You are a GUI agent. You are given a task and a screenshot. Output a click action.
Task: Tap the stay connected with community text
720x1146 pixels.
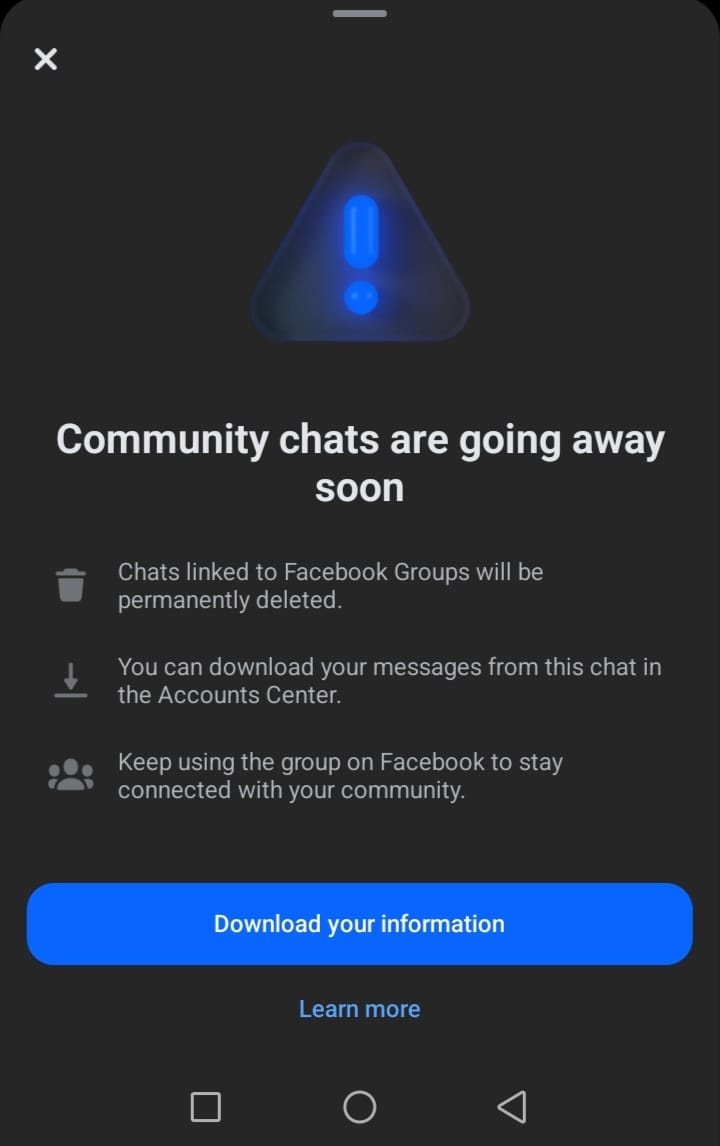(x=340, y=774)
